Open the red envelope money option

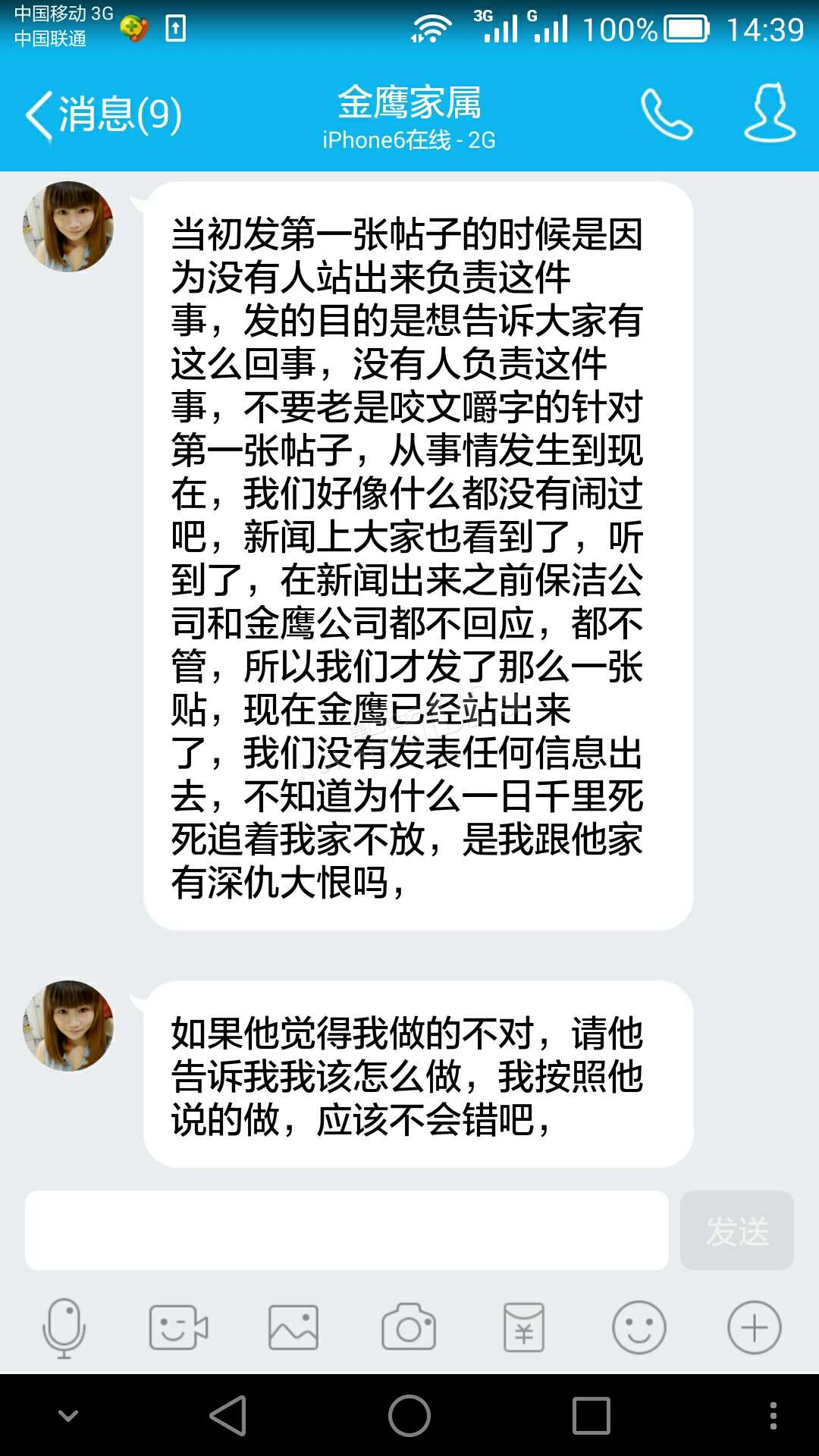click(524, 1328)
